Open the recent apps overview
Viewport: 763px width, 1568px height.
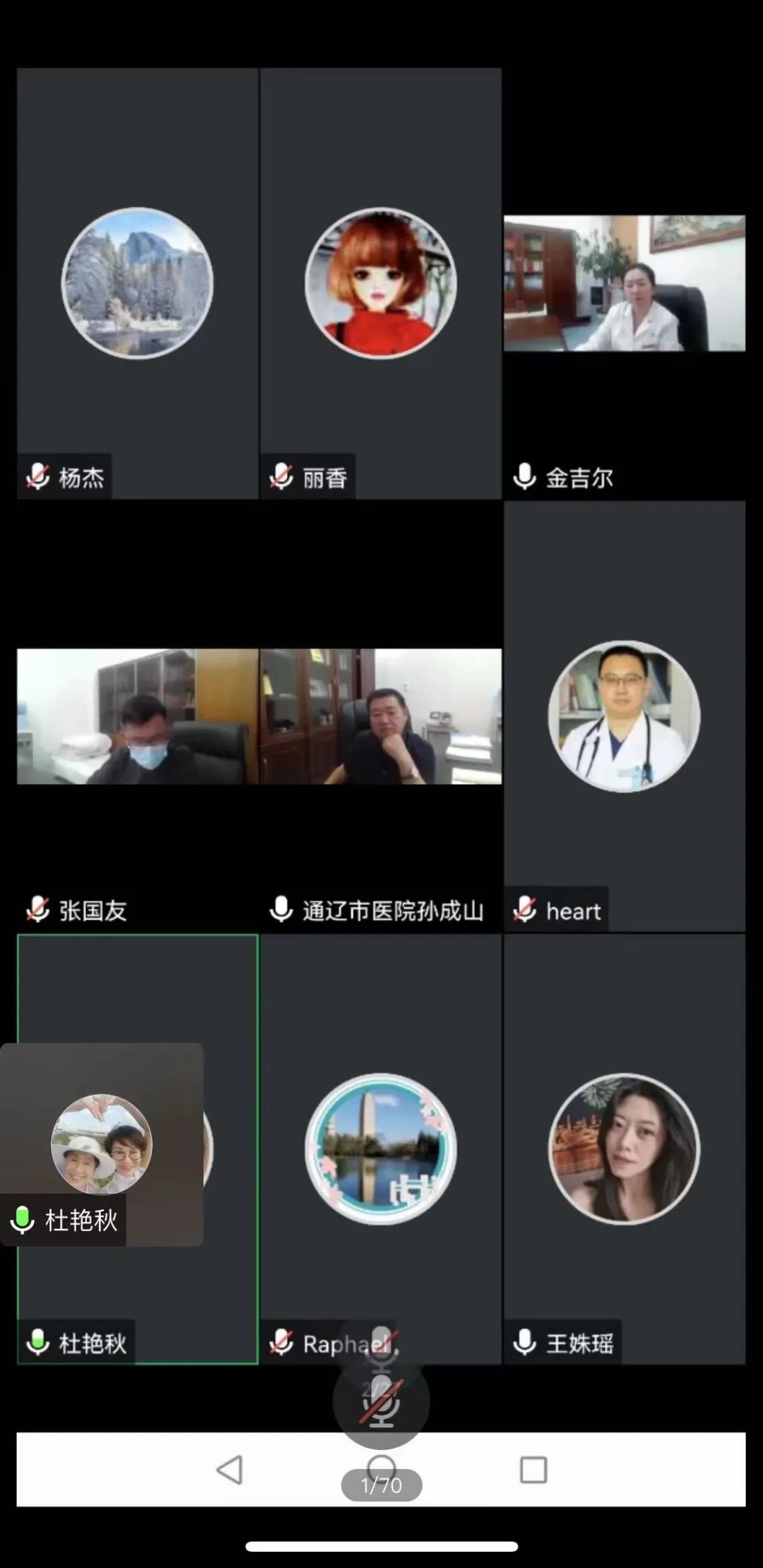point(533,1470)
